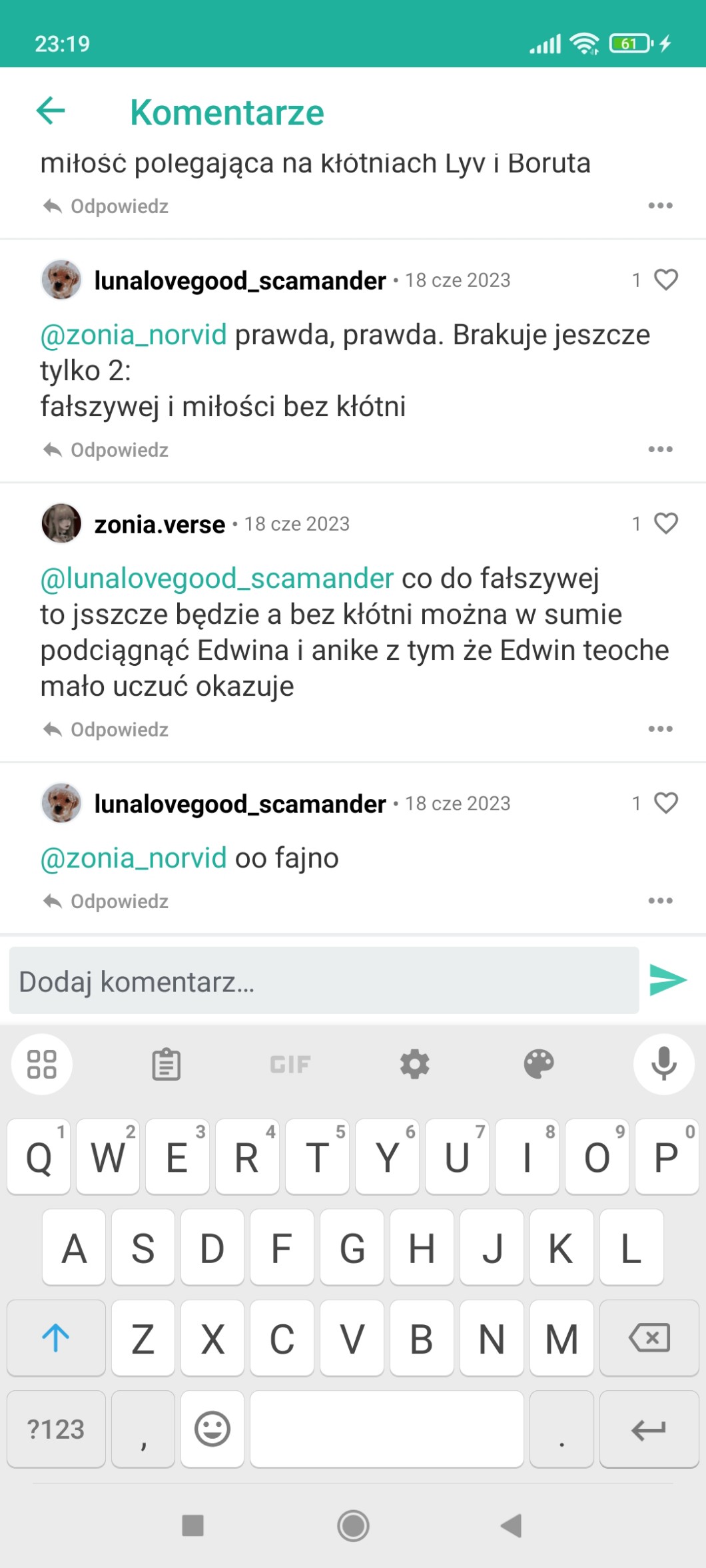The image size is (706, 1568).
Task: Like lunalovegood_scamander's "oo fajno" comment
Action: (x=665, y=803)
